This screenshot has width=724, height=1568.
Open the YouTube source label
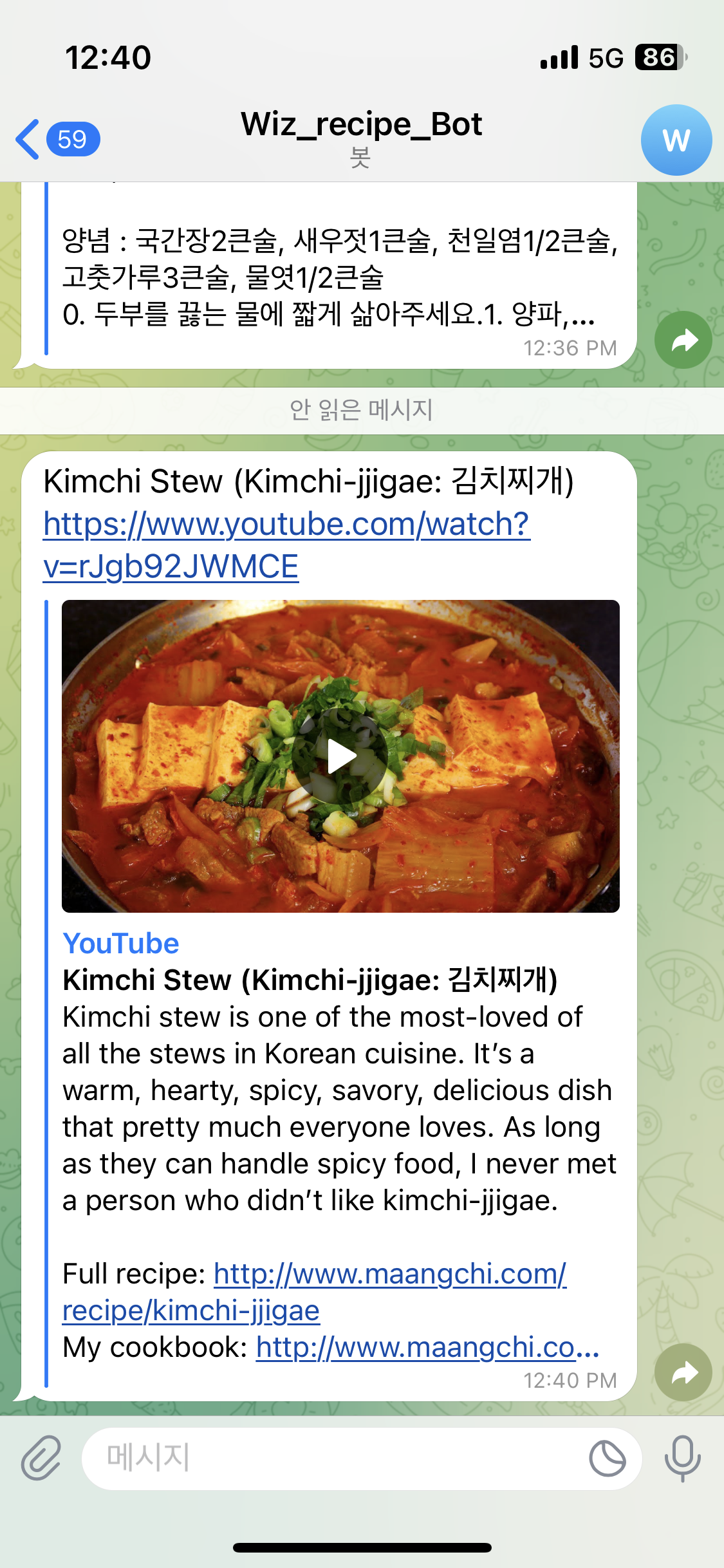(121, 944)
